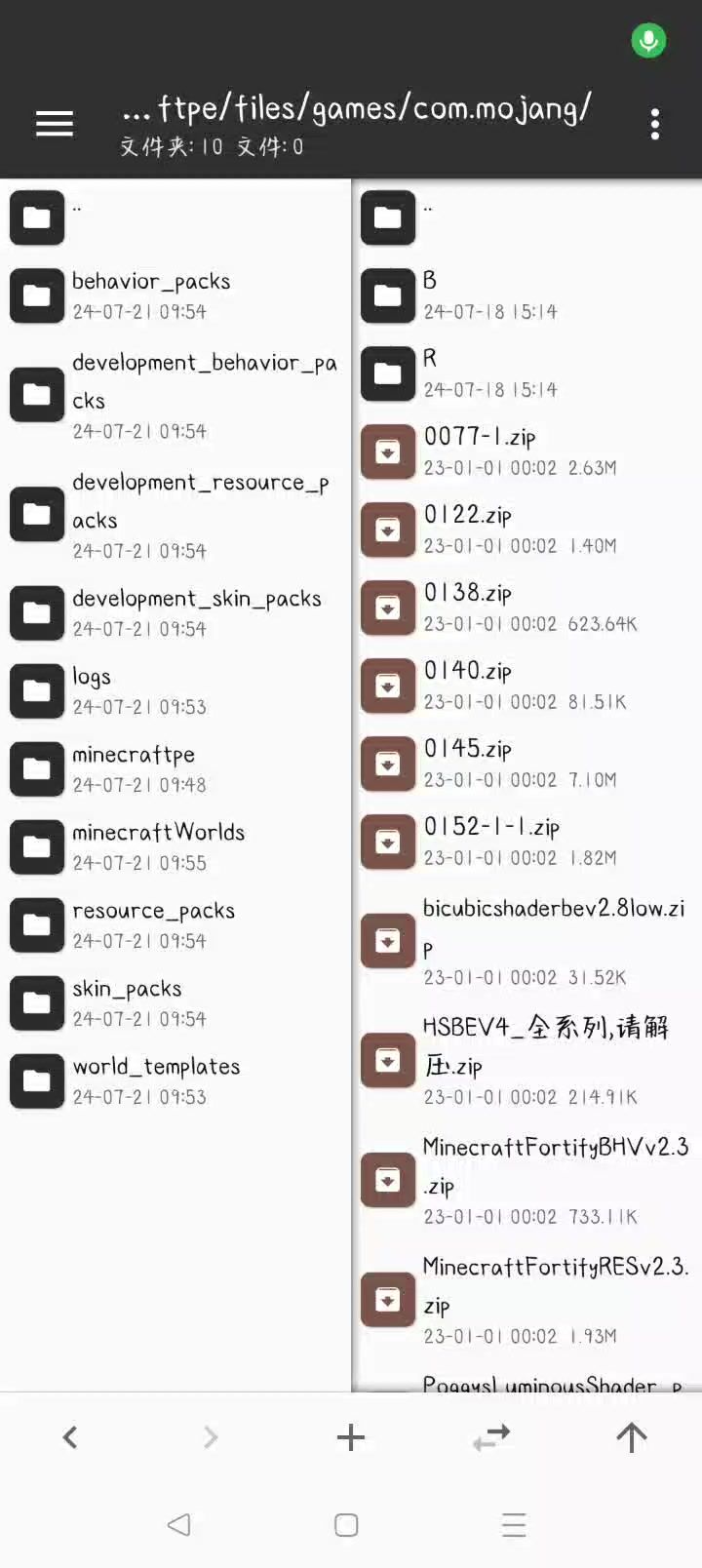
Task: Swap the two file panes
Action: (x=491, y=1436)
